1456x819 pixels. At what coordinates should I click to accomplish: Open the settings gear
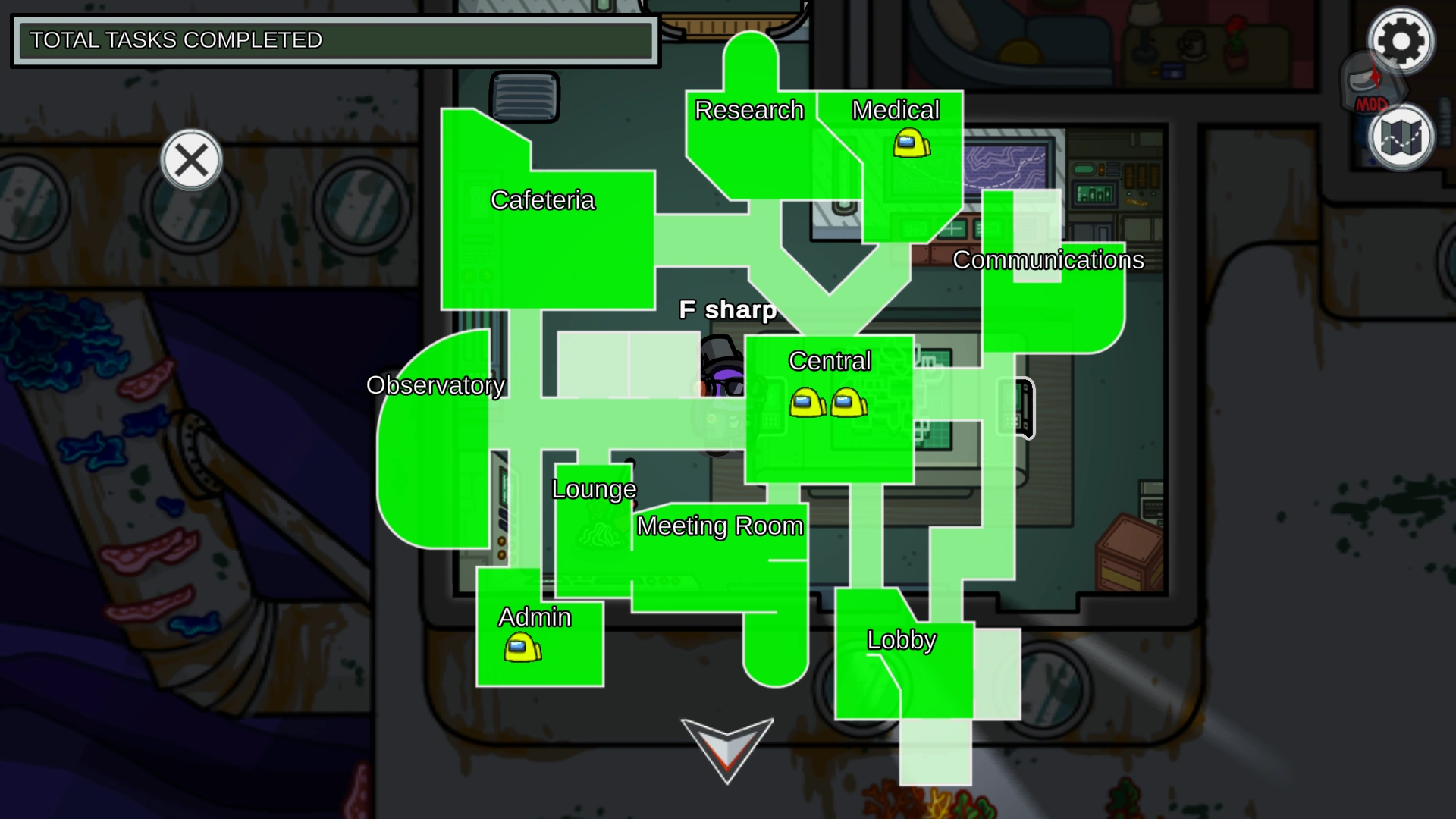point(1400,41)
